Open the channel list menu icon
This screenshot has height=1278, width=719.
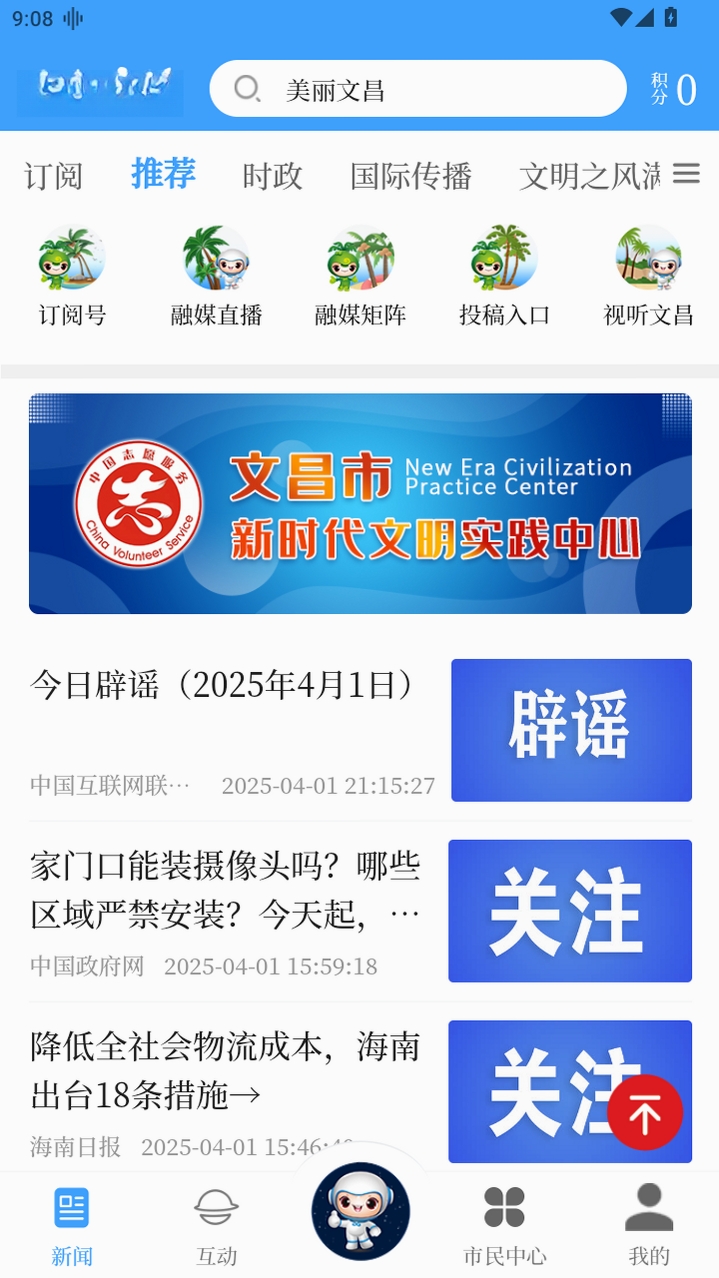pos(686,174)
